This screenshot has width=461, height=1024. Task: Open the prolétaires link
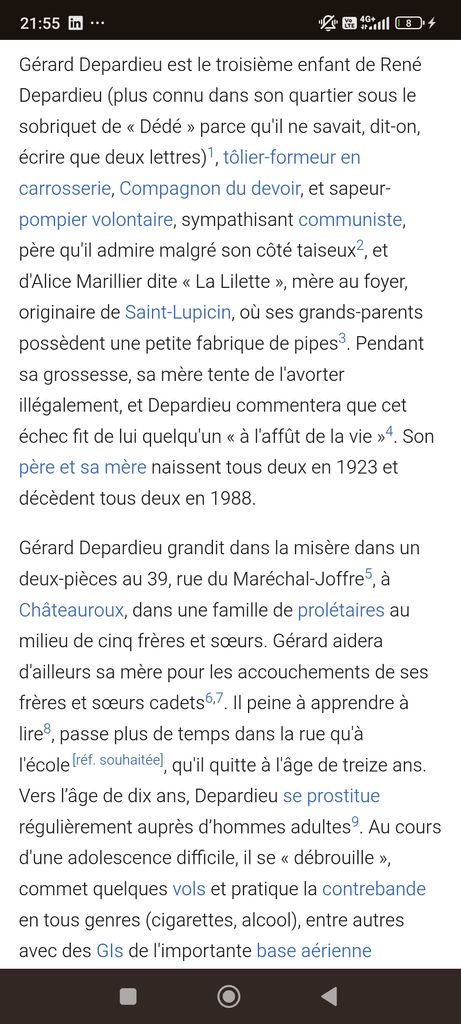pyautogui.click(x=341, y=611)
